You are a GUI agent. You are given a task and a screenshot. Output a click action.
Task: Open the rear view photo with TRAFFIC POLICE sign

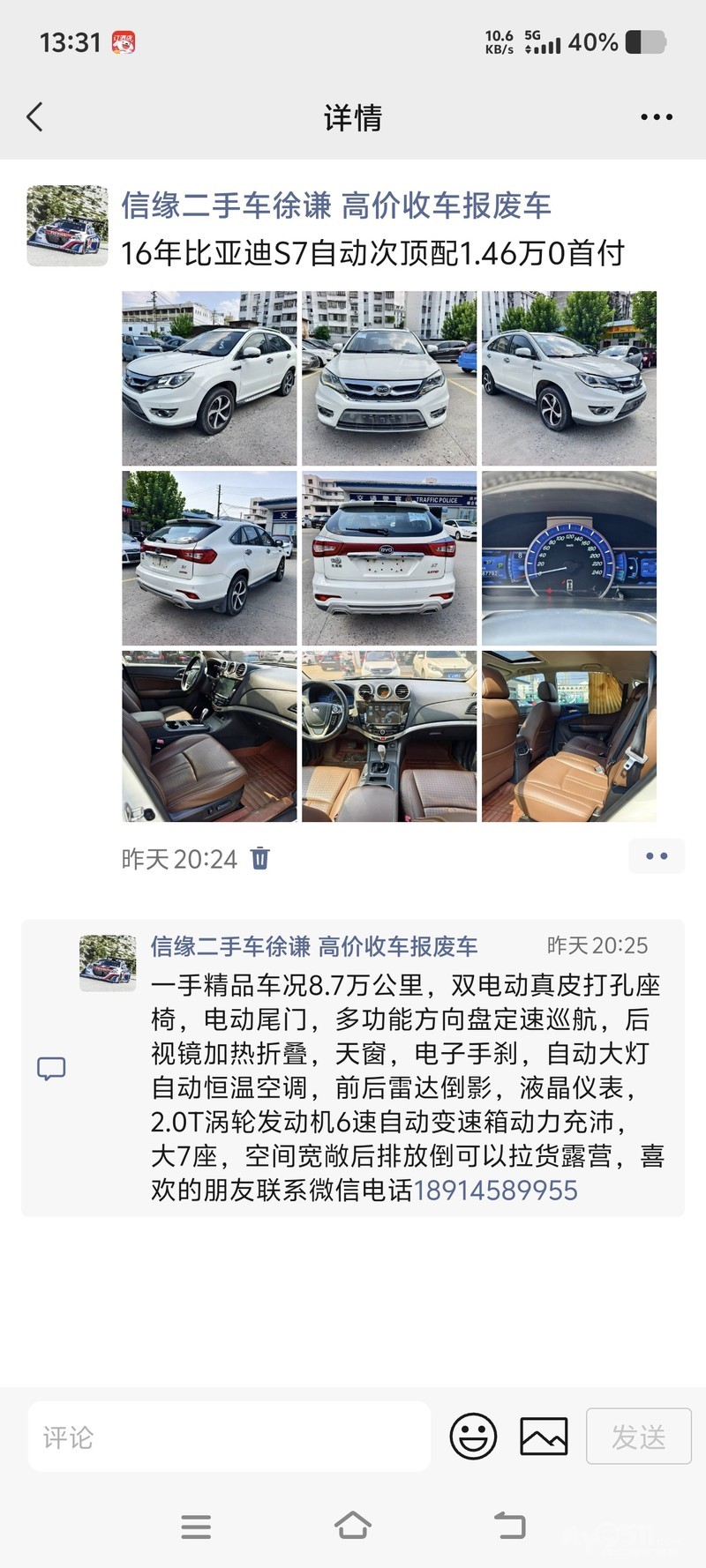point(389,557)
